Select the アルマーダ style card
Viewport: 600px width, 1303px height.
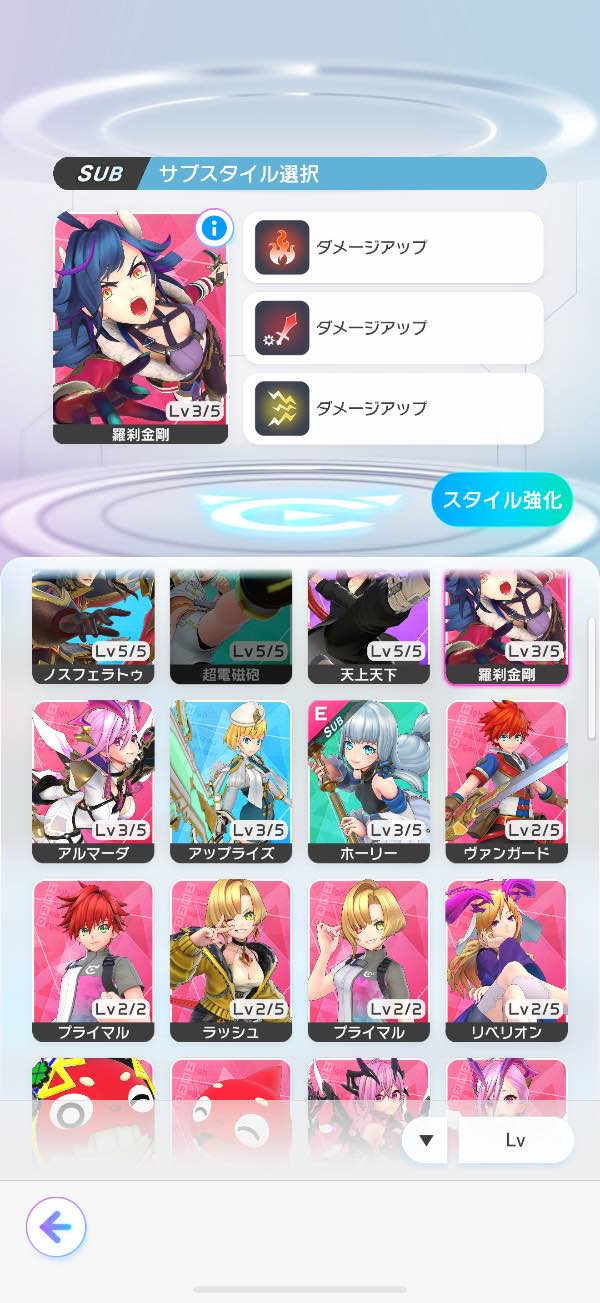pos(94,782)
